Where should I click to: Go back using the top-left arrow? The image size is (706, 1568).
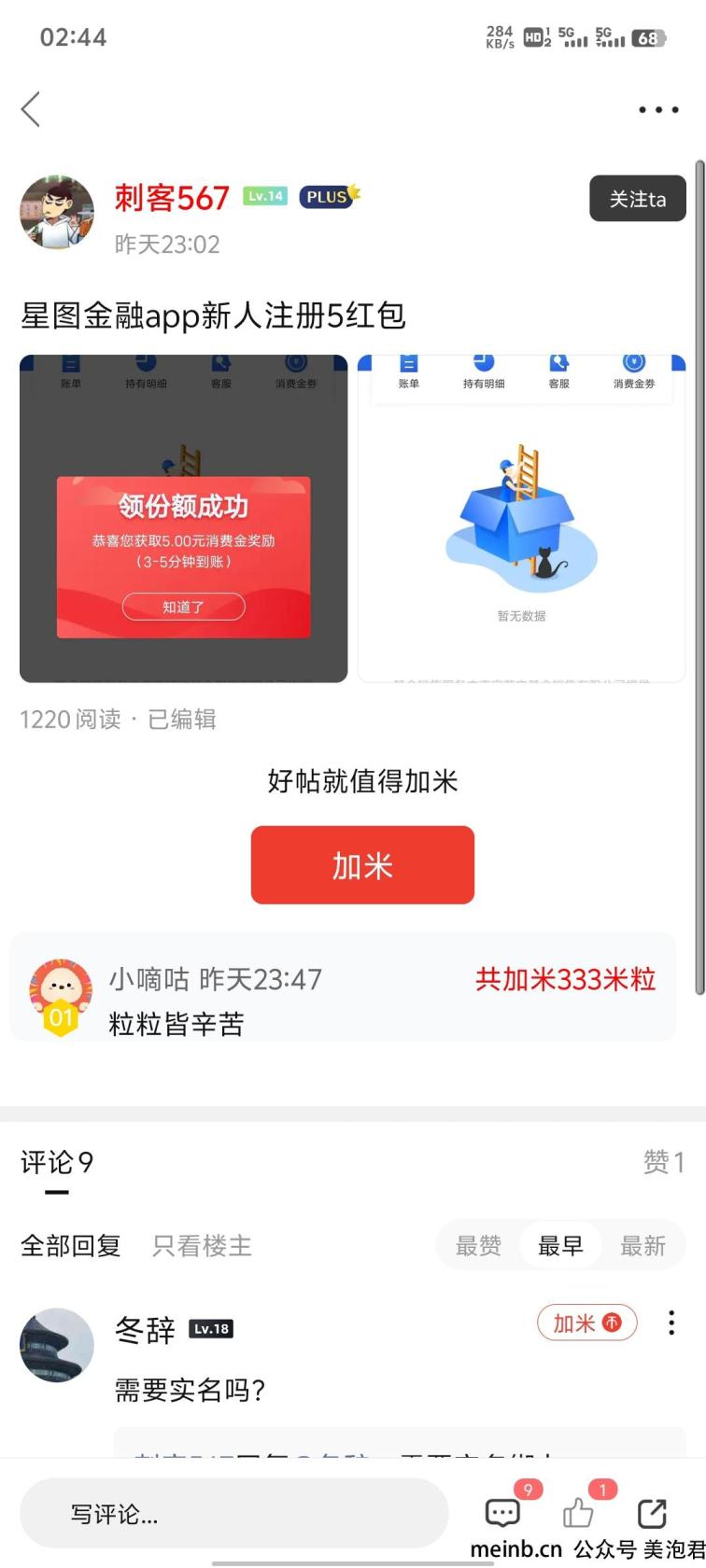click(31, 109)
